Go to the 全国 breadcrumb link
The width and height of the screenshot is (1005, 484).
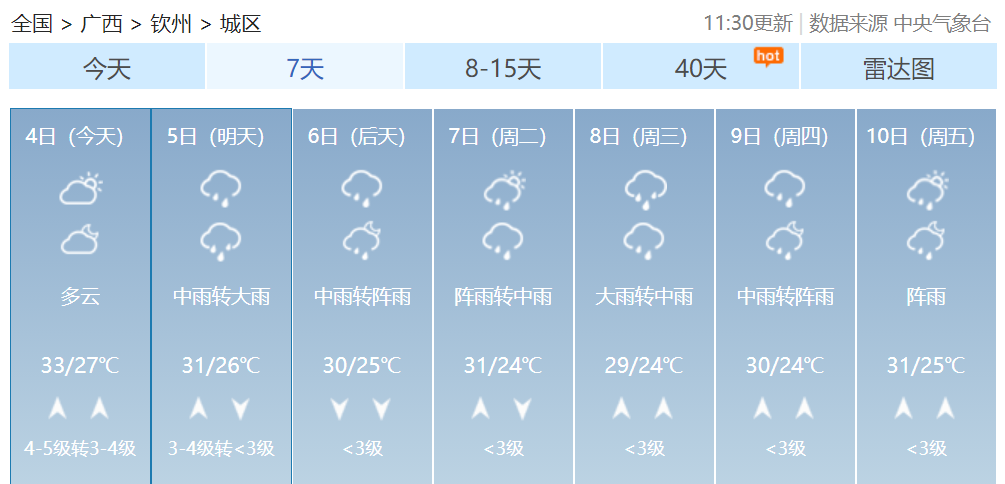pos(31,23)
